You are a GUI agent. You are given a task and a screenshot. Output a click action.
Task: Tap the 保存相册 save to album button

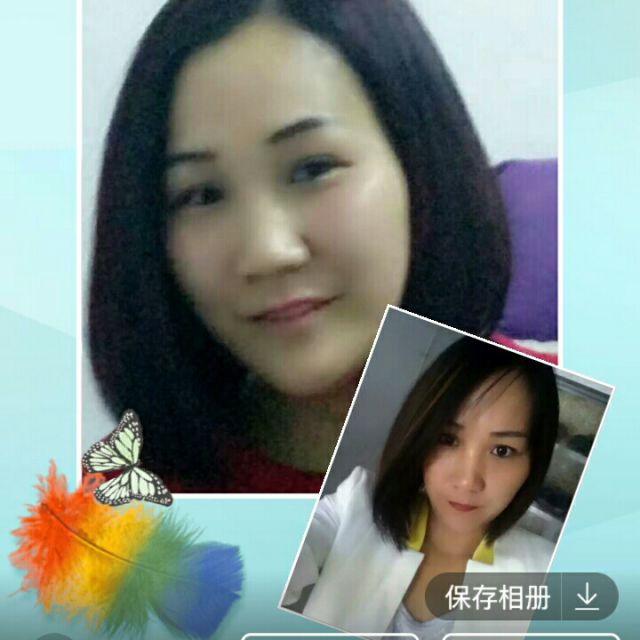[522, 597]
